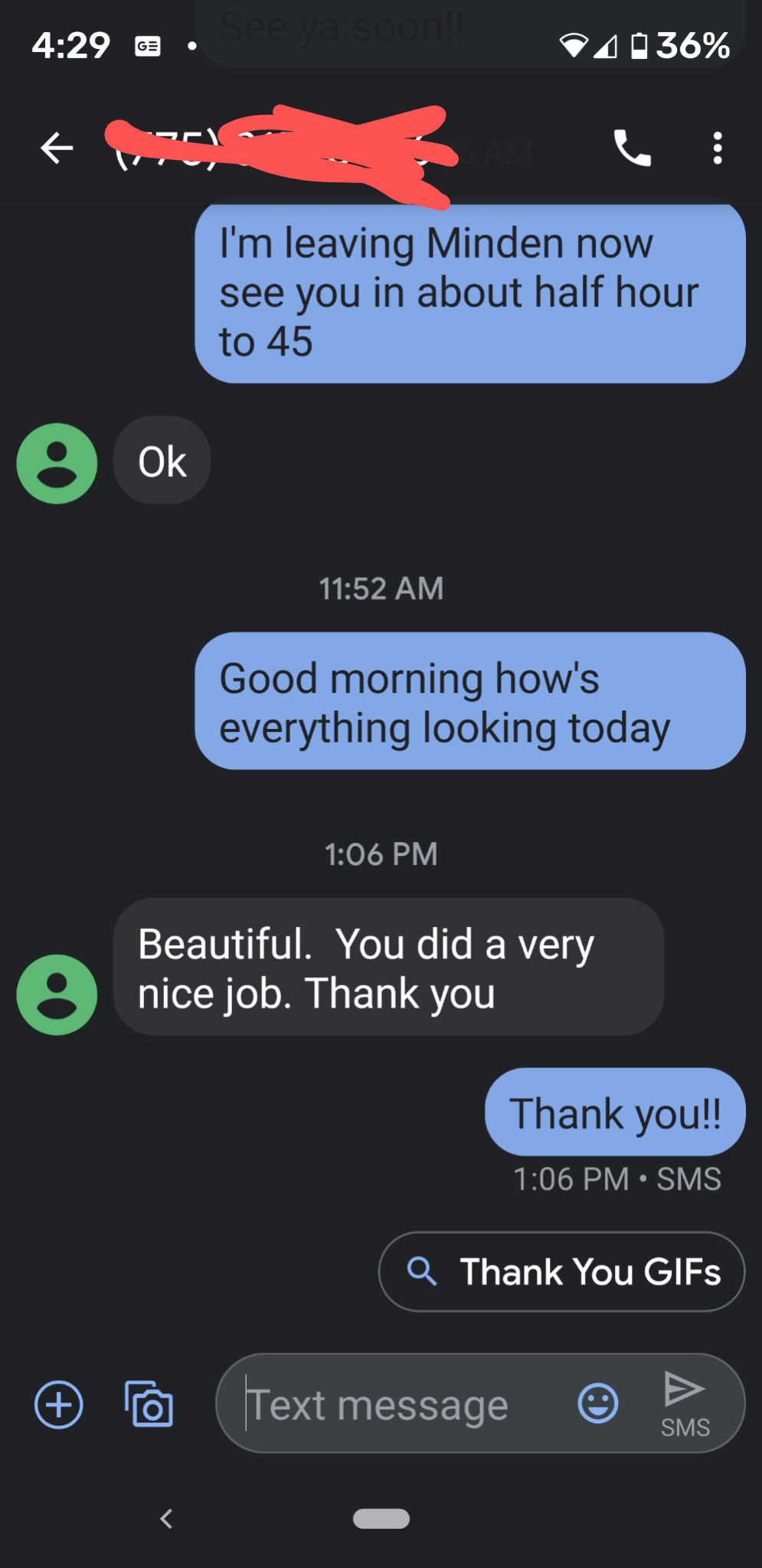
Task: Tap the home pill button
Action: pyautogui.click(x=381, y=1518)
